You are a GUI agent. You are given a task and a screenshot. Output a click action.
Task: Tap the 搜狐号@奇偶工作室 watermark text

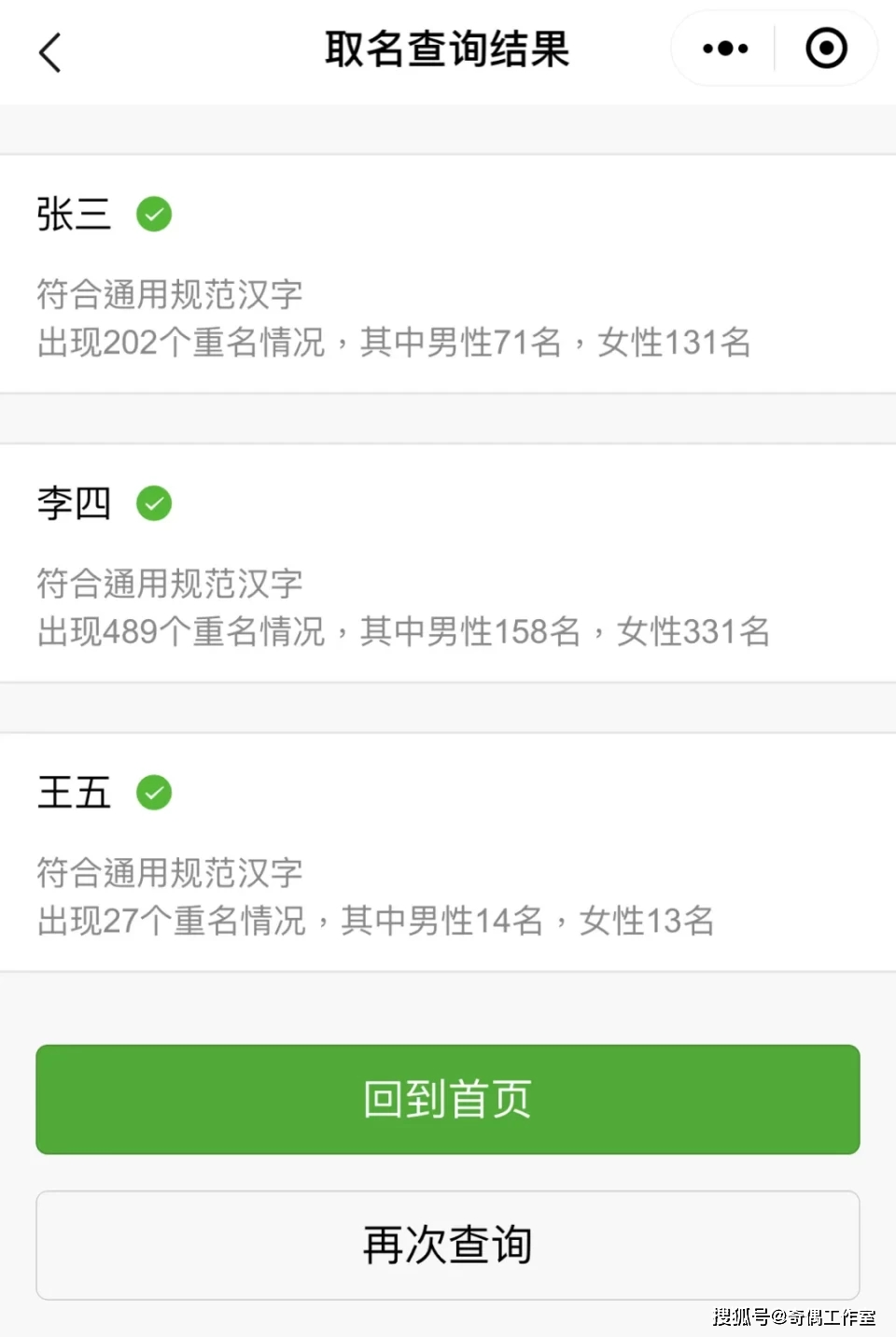[x=792, y=1318]
